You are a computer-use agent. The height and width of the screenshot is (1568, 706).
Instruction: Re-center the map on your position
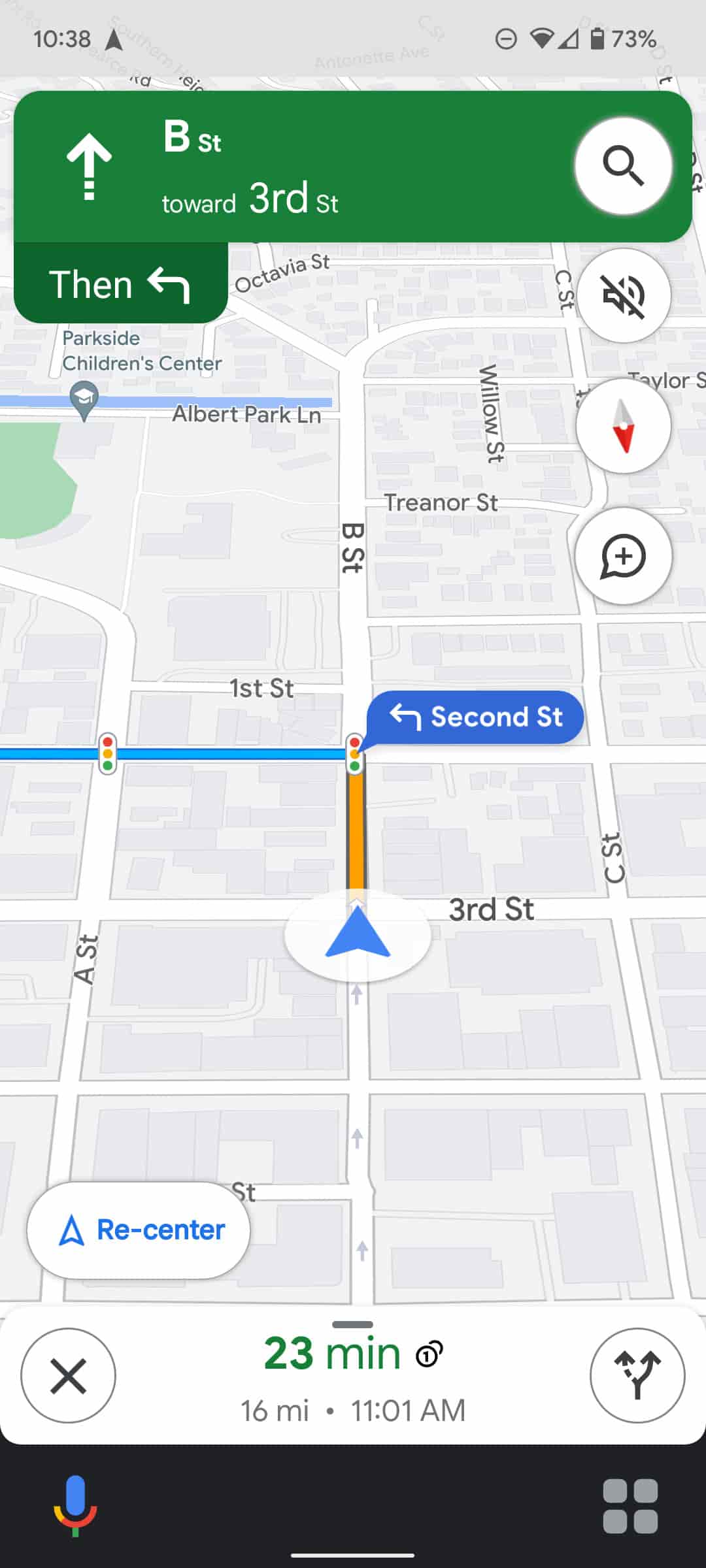pyautogui.click(x=137, y=1230)
